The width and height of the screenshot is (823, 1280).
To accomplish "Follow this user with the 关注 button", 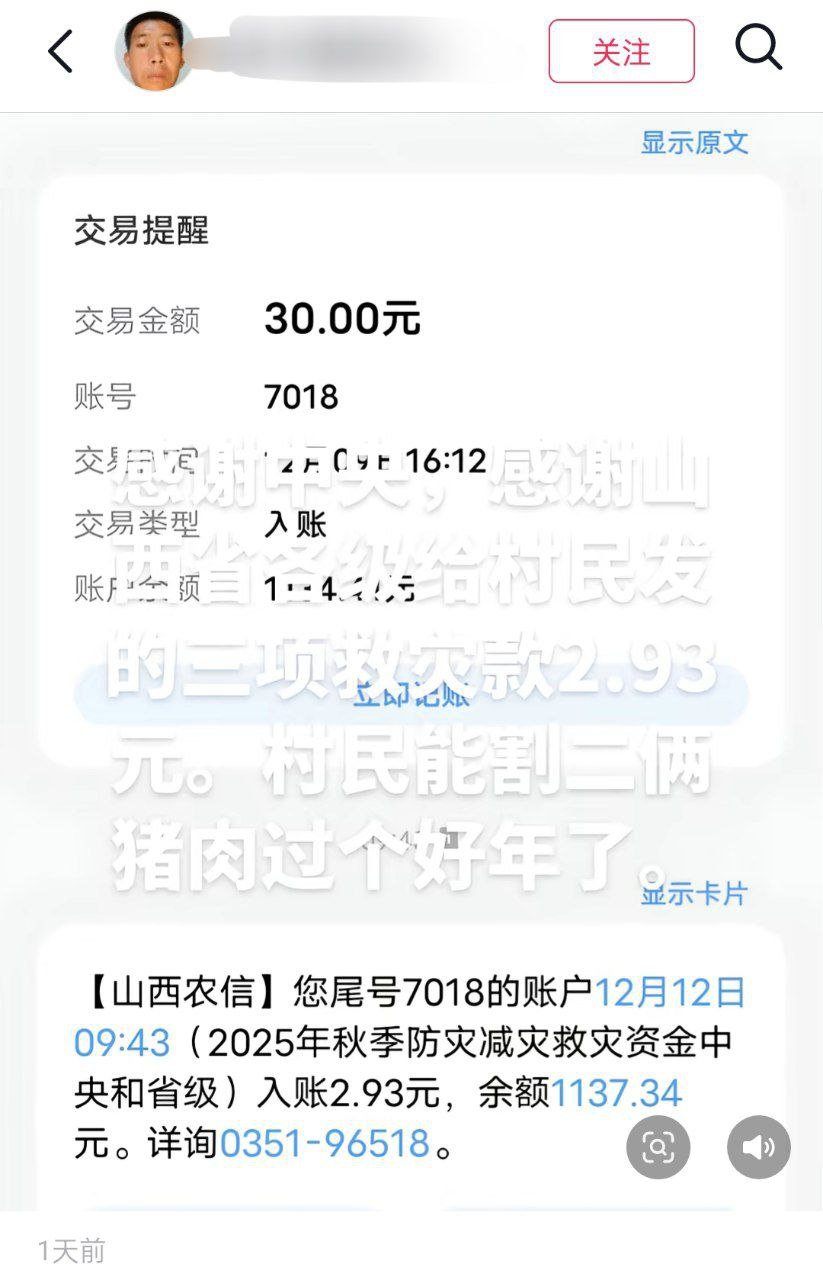I will pos(621,51).
